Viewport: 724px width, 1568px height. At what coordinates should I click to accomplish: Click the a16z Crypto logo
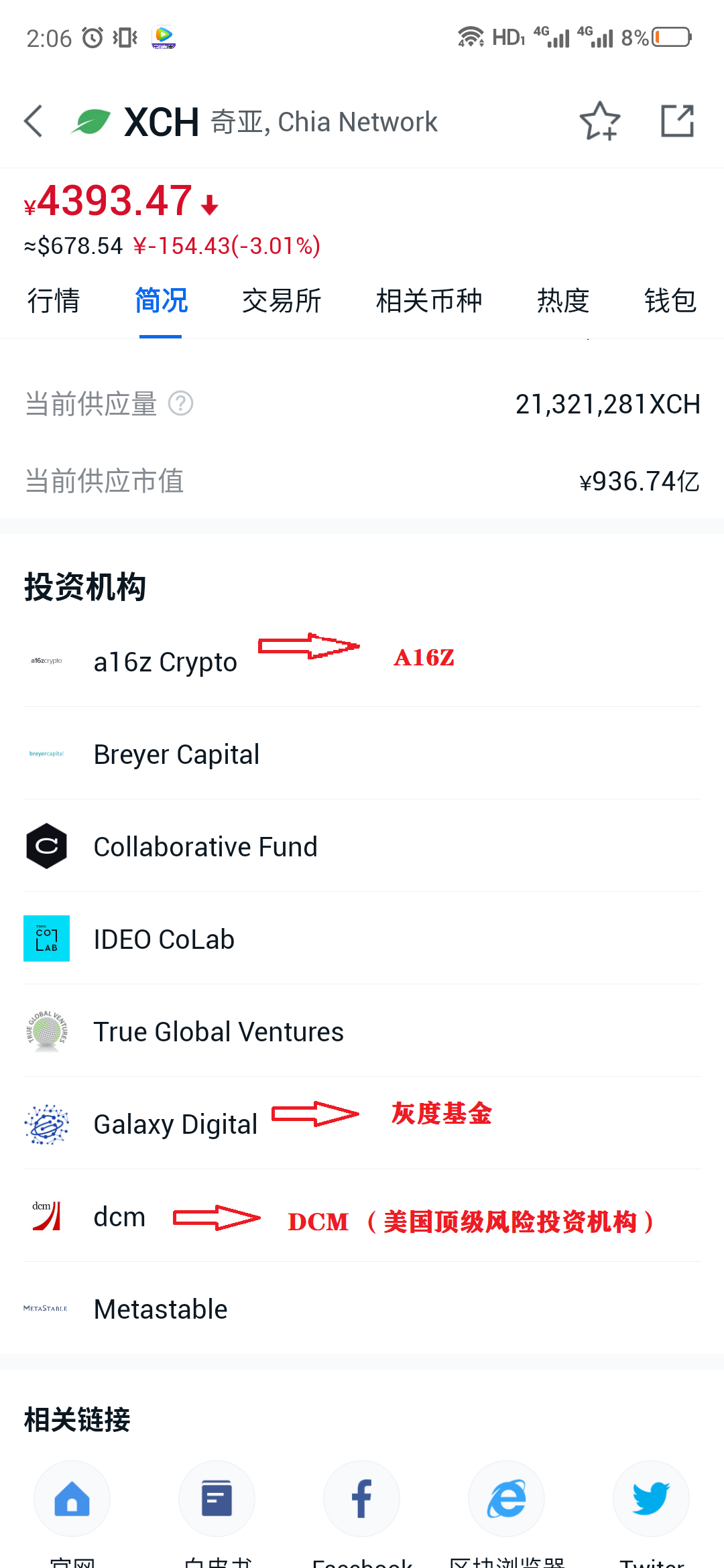[x=46, y=661]
